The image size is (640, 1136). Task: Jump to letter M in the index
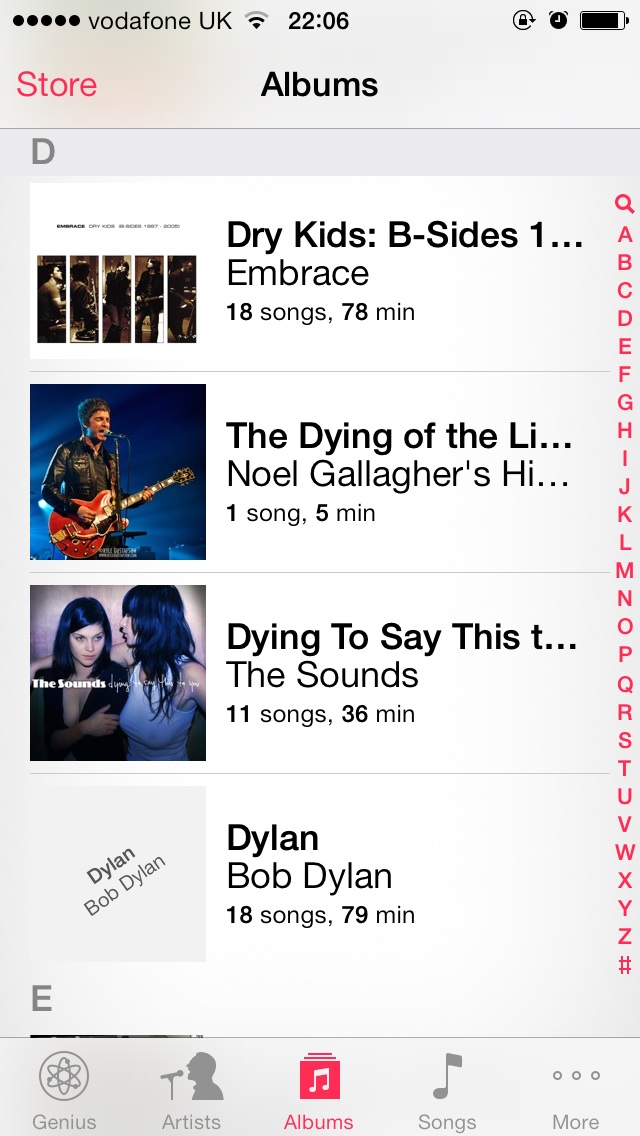point(624,570)
